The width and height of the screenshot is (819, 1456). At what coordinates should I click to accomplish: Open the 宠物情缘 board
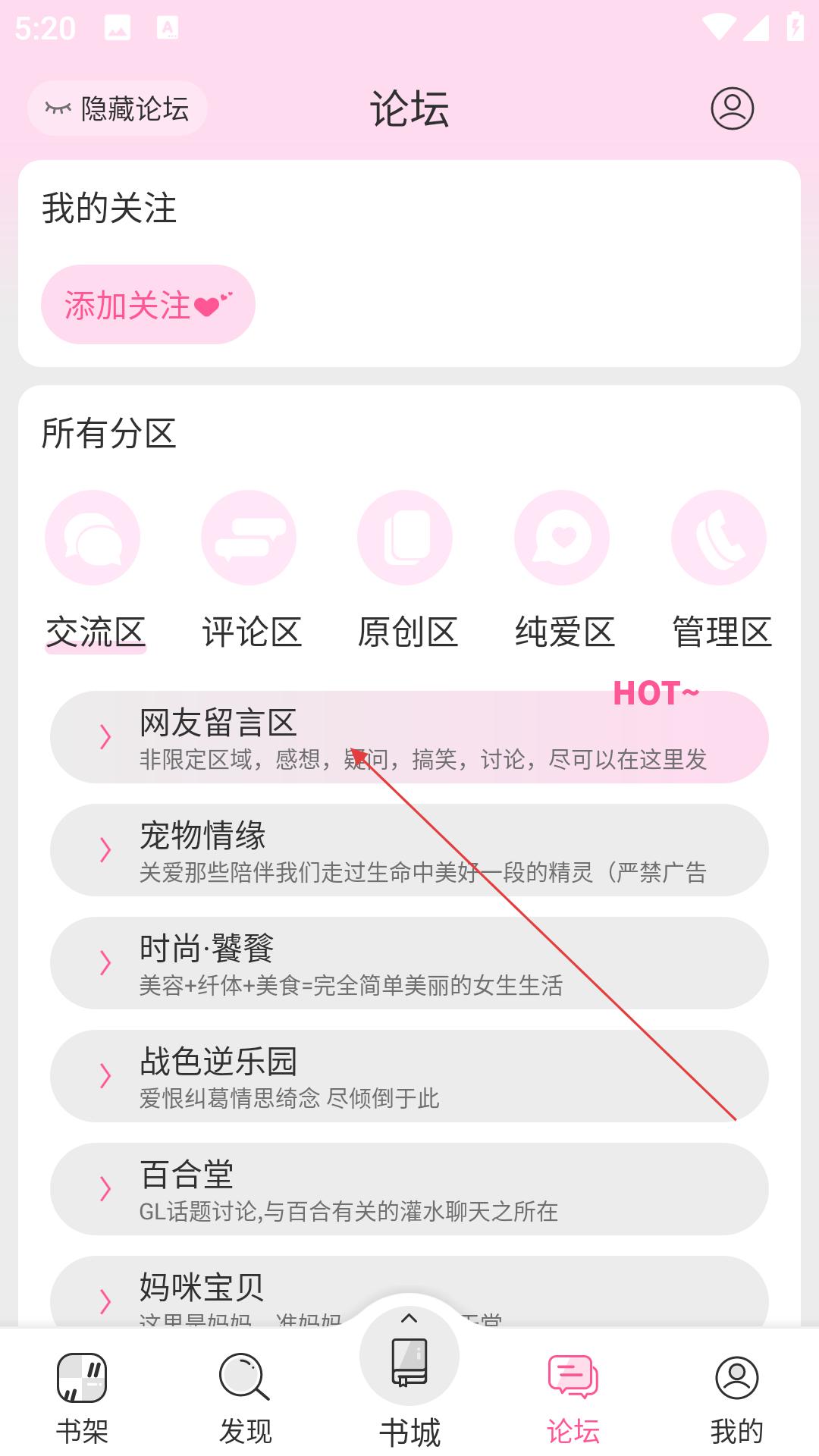409,850
